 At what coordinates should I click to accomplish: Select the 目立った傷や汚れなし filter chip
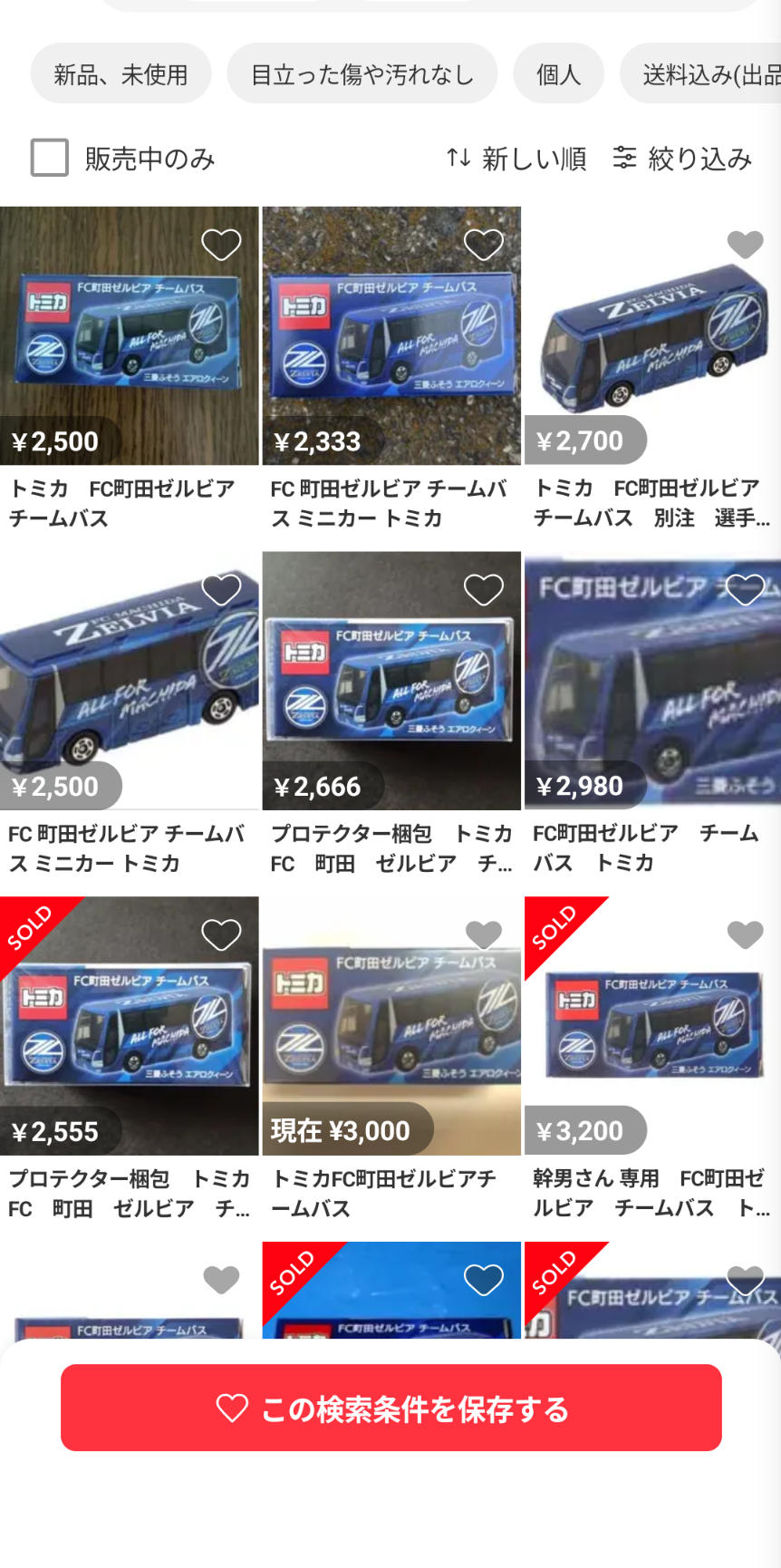(x=362, y=73)
